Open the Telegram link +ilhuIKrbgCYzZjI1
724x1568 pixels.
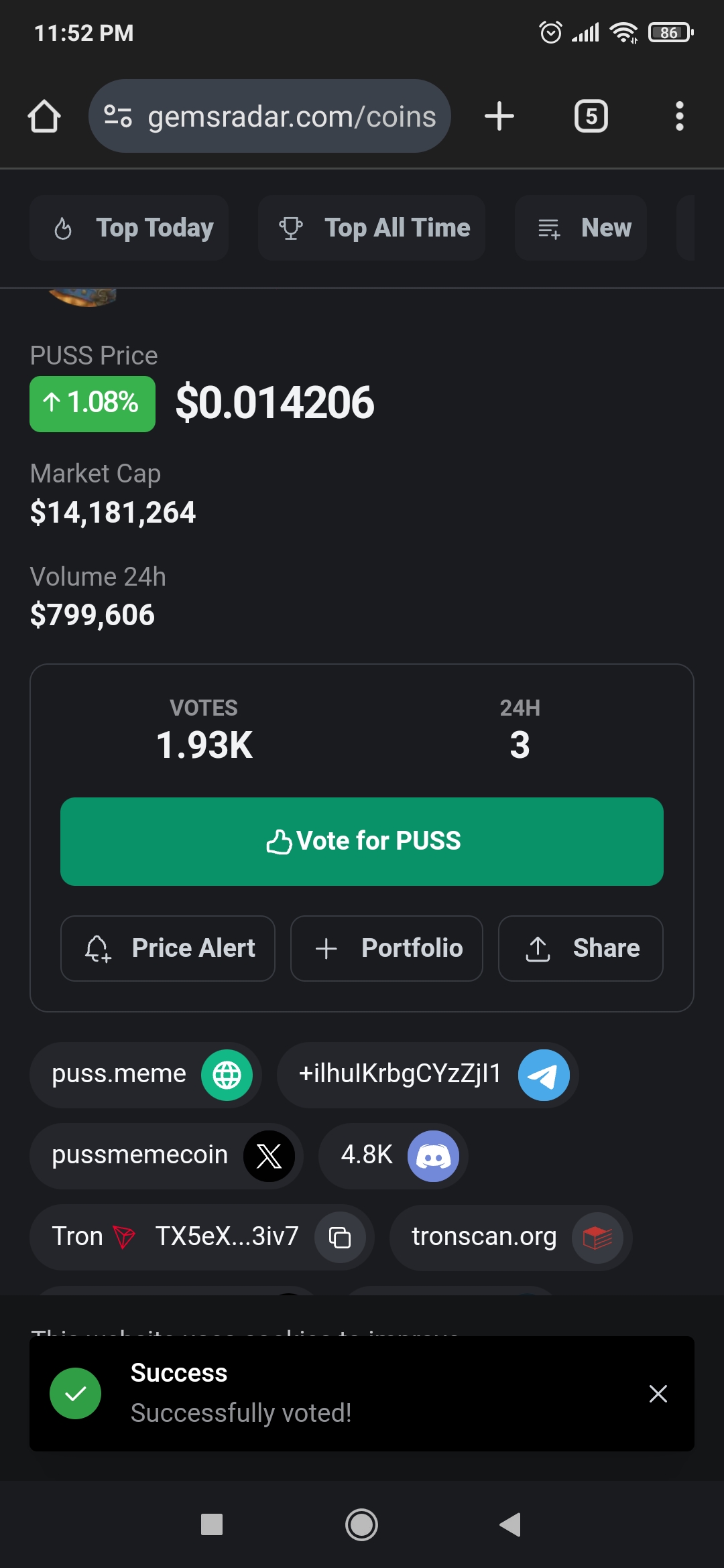pyautogui.click(x=428, y=1074)
